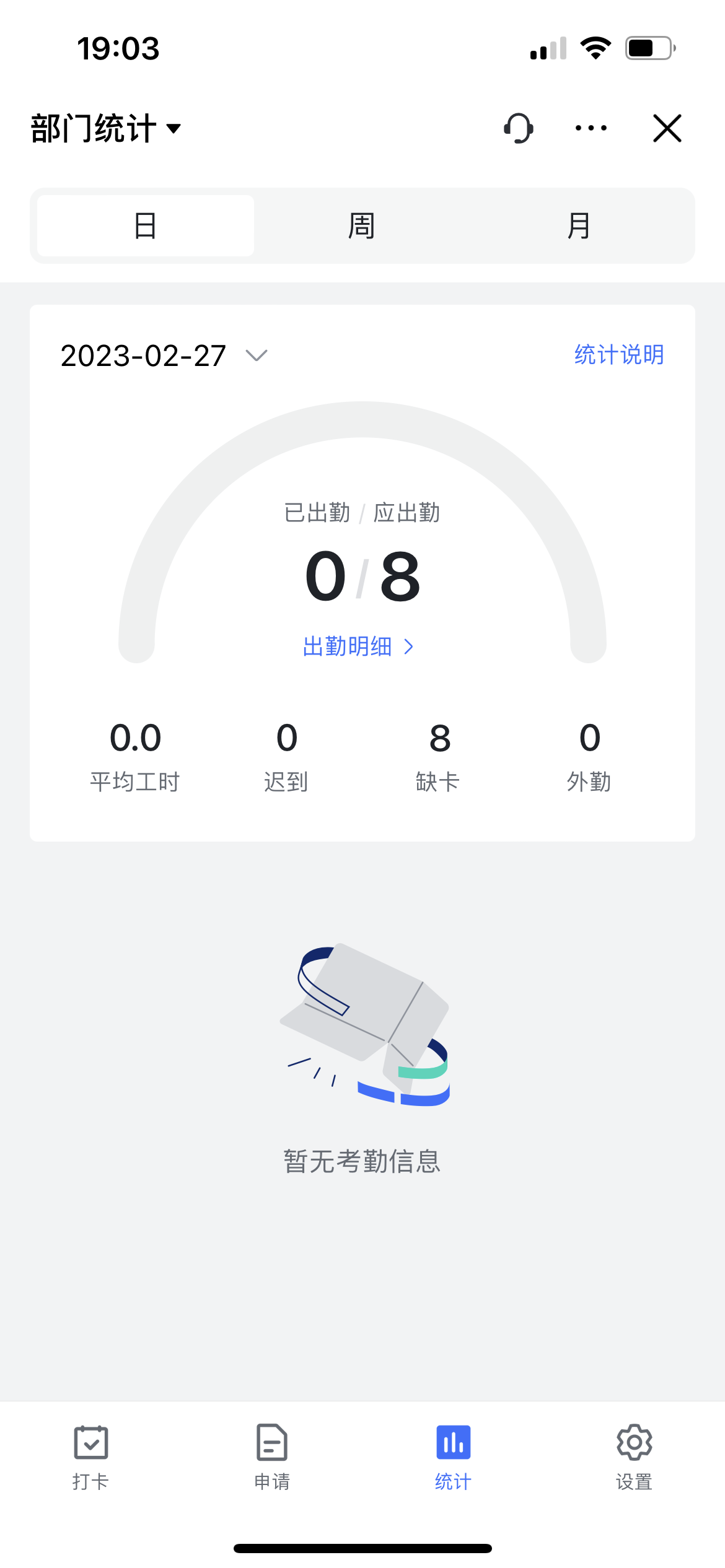This screenshot has width=725, height=1568.
Task: Open the three-dot more options menu
Action: tap(591, 129)
